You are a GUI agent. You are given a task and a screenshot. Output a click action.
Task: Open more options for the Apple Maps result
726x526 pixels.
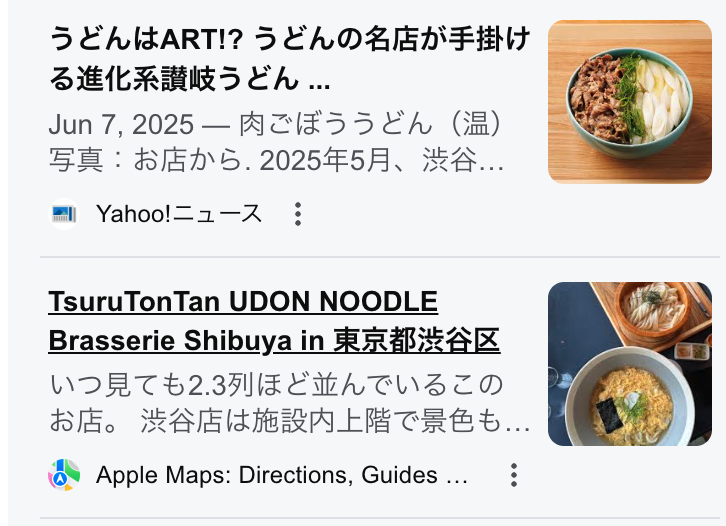click(x=513, y=474)
